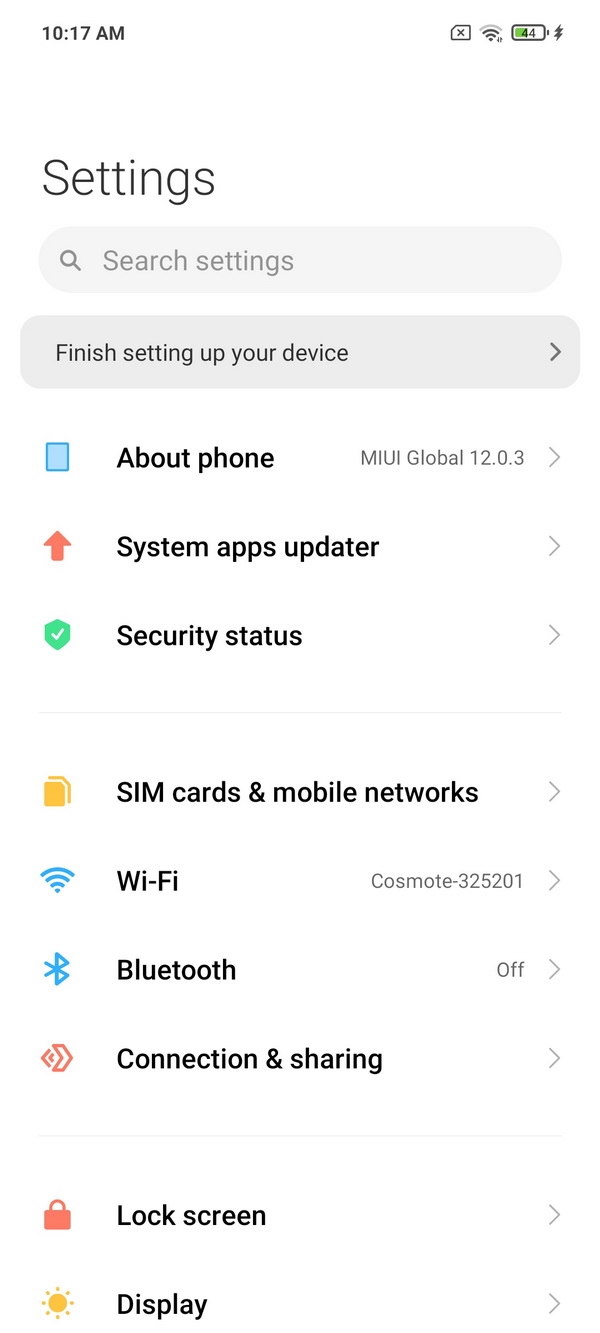
Task: Open About phone
Action: point(300,458)
